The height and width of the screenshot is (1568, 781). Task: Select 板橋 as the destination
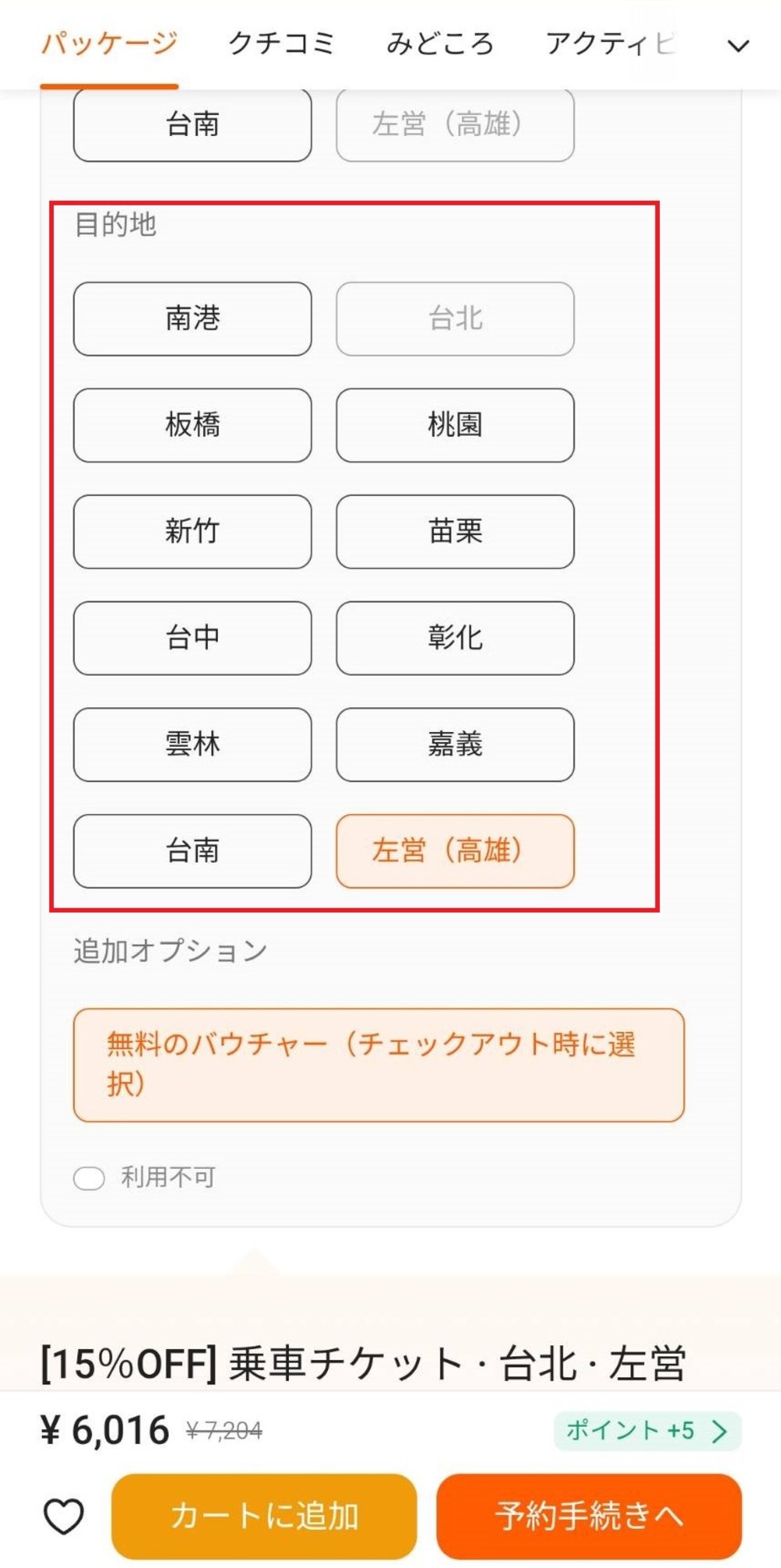pos(191,425)
